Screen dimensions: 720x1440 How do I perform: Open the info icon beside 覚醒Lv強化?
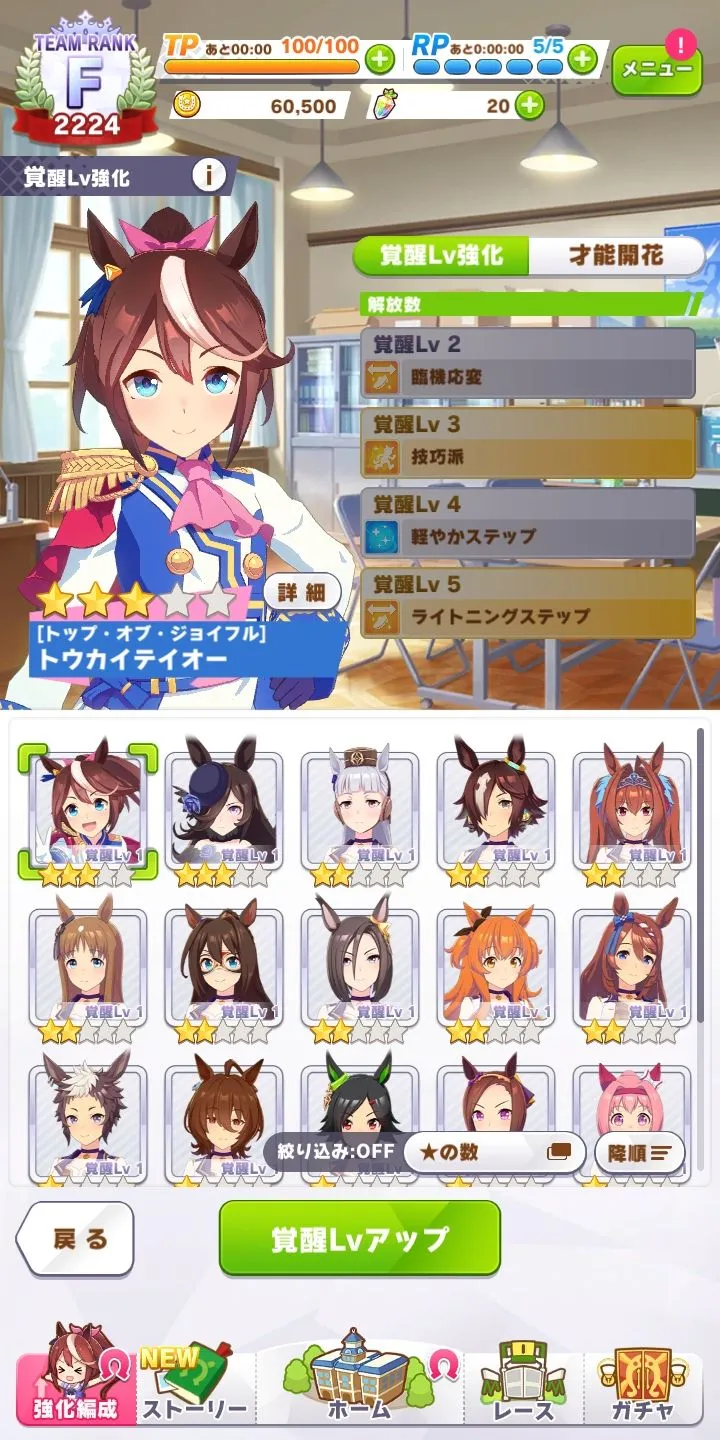(x=208, y=177)
